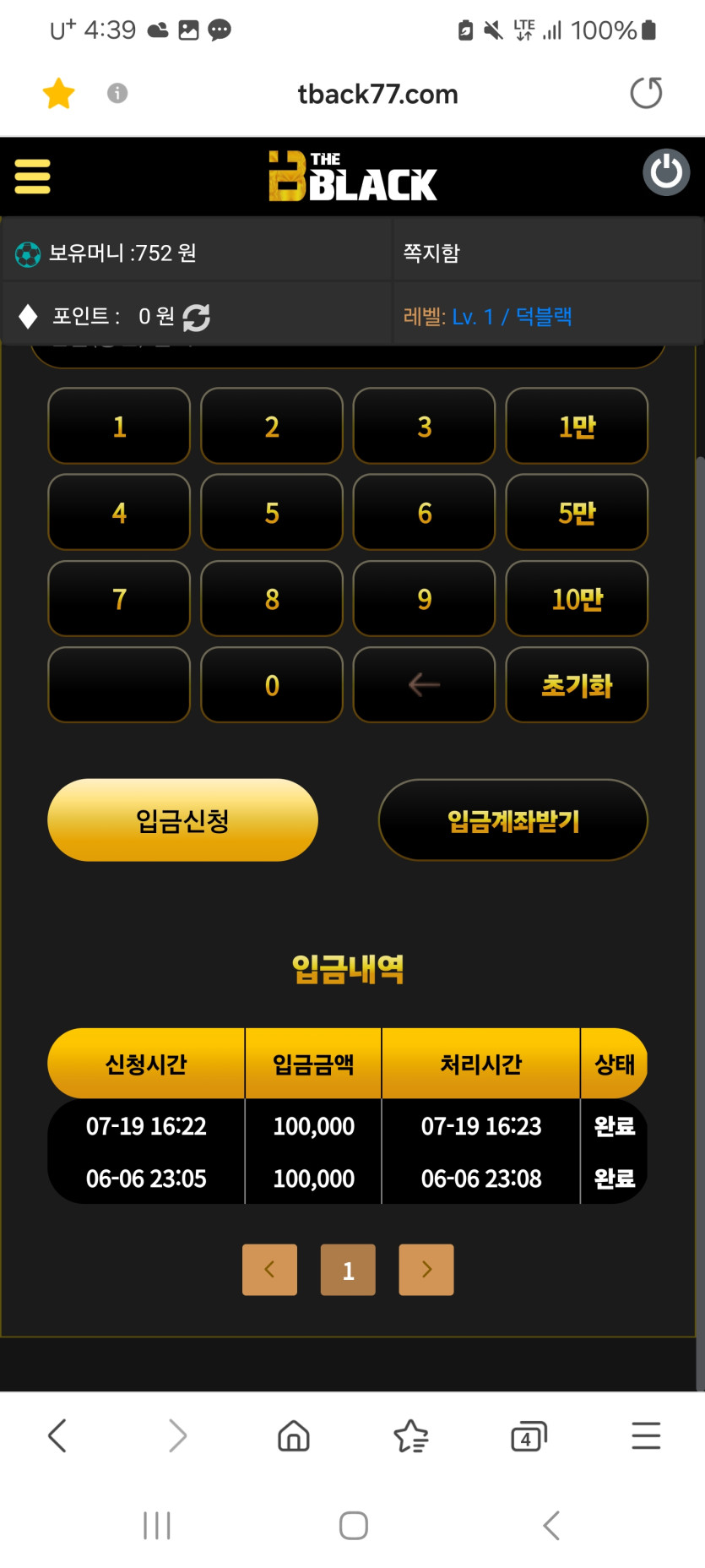Viewport: 705px width, 1568px height.
Task: Enter digit 5 on the keypad
Action: (272, 512)
